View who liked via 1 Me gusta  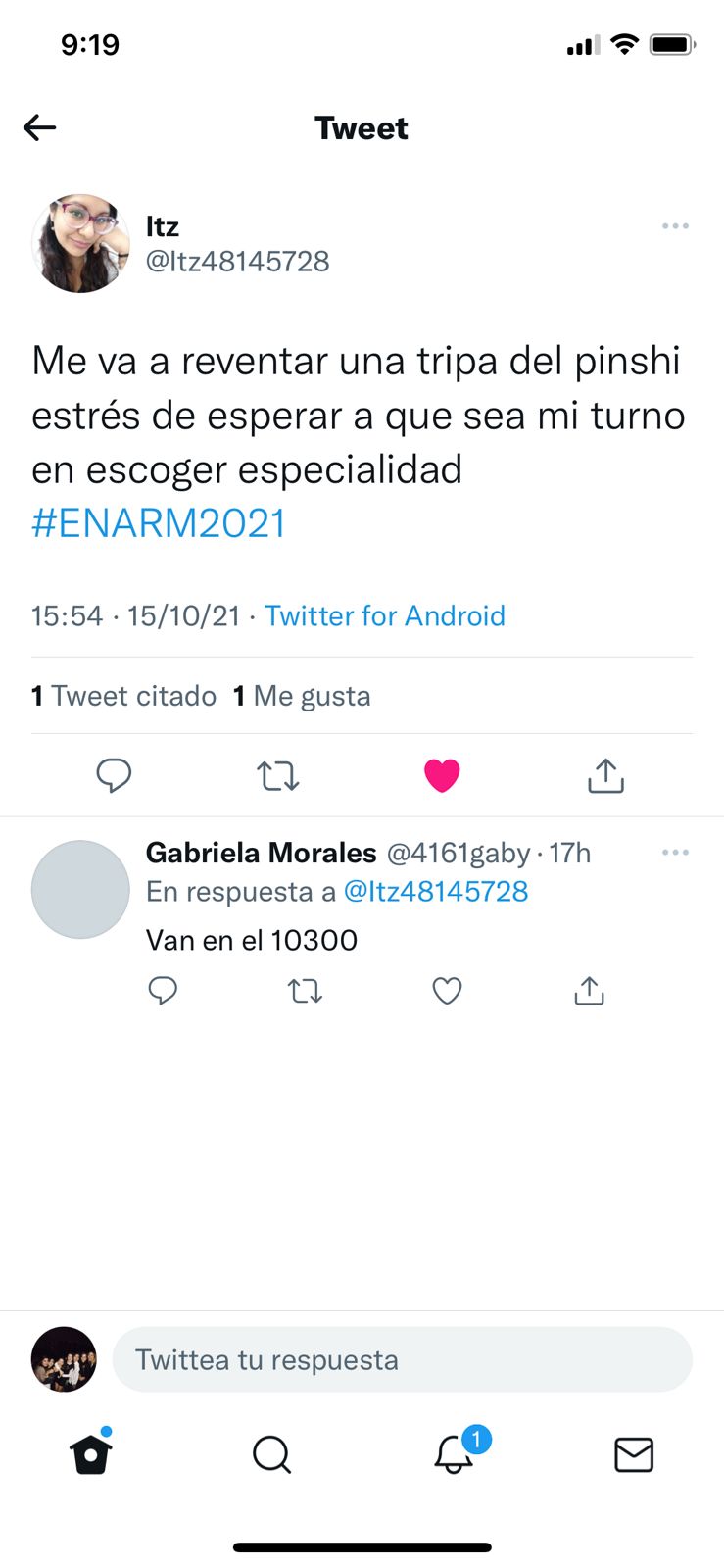(x=302, y=696)
